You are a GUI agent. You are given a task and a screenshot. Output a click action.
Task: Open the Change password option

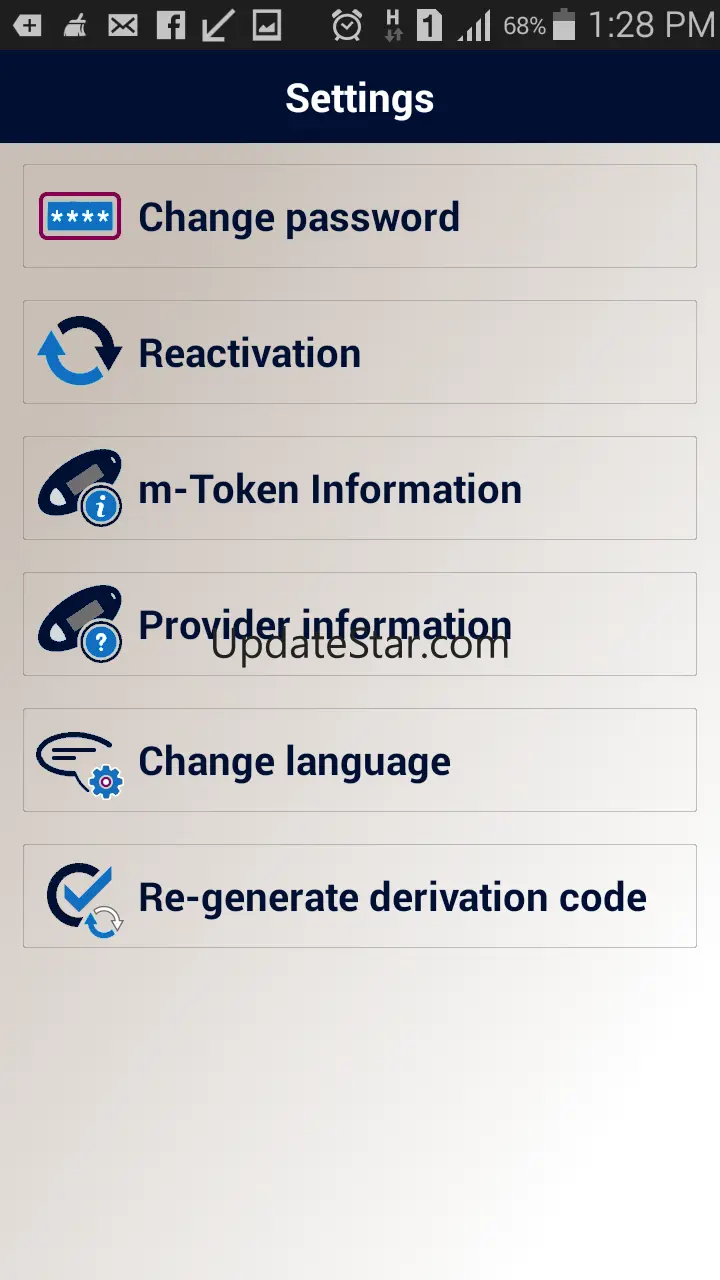[359, 216]
